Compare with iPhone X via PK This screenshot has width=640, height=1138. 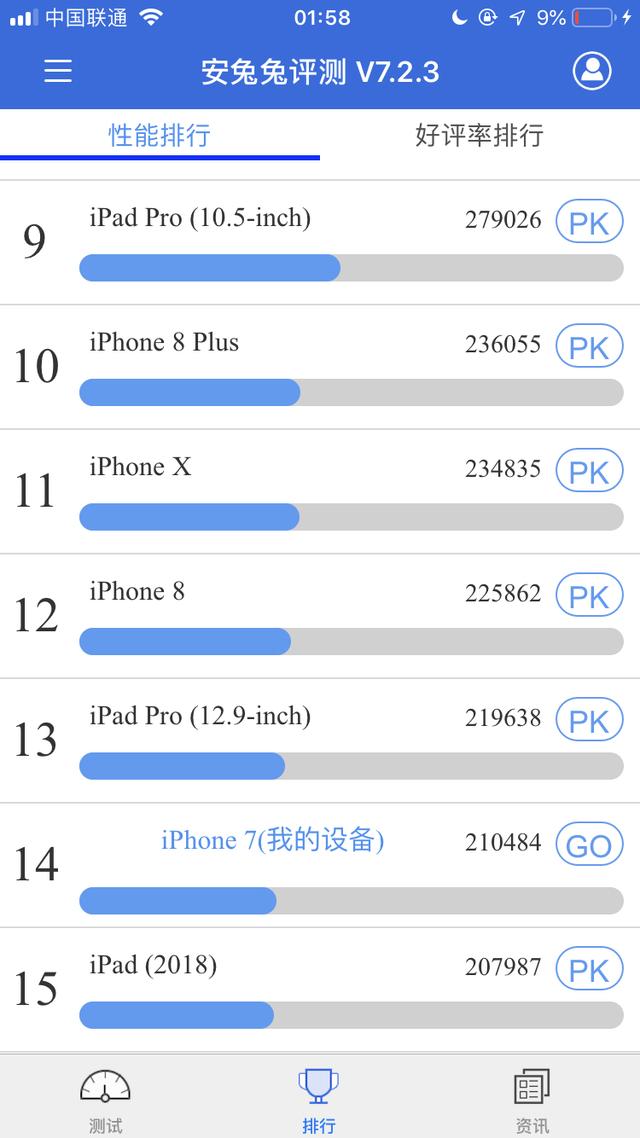(589, 471)
